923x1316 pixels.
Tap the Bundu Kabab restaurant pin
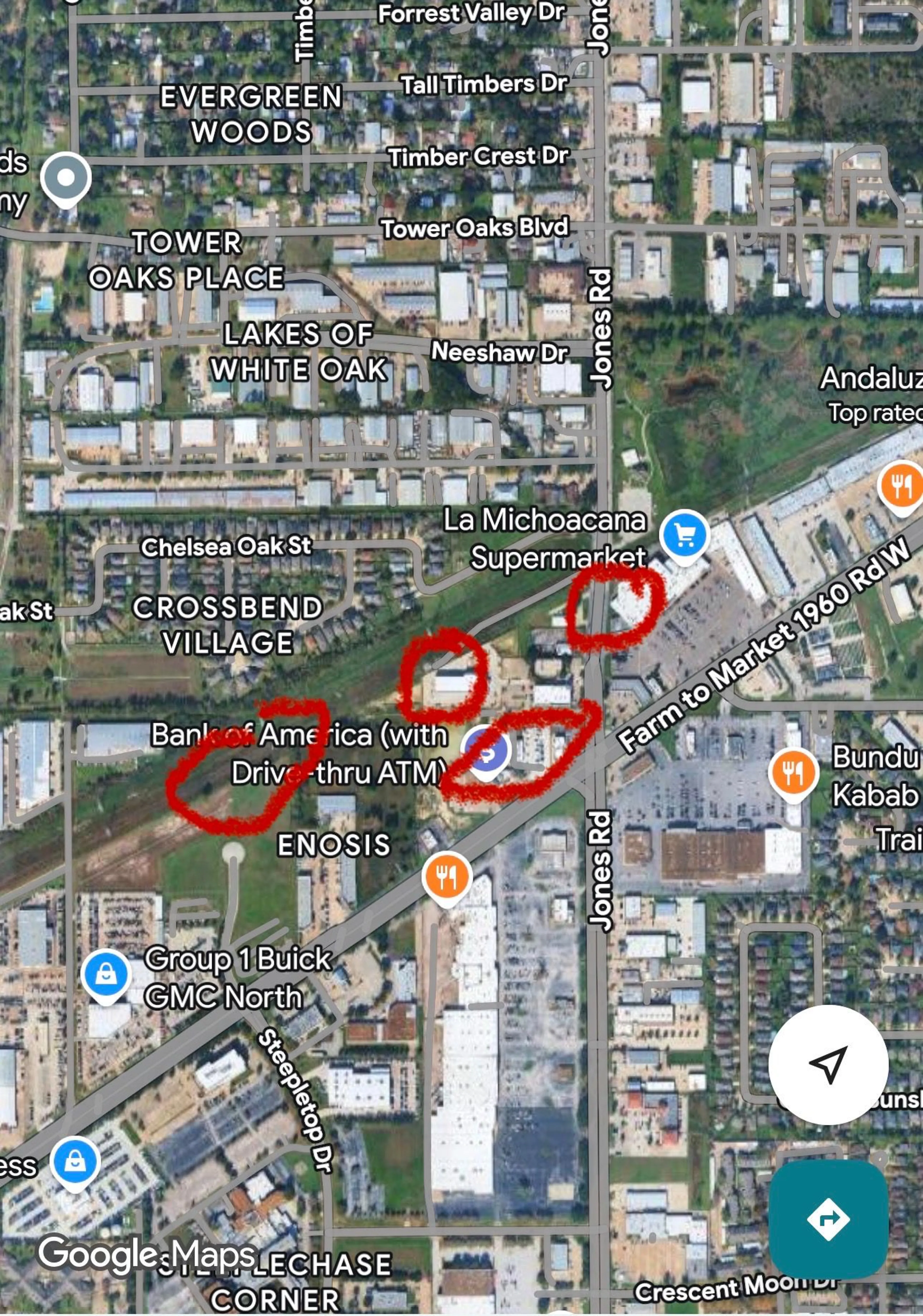tap(792, 773)
